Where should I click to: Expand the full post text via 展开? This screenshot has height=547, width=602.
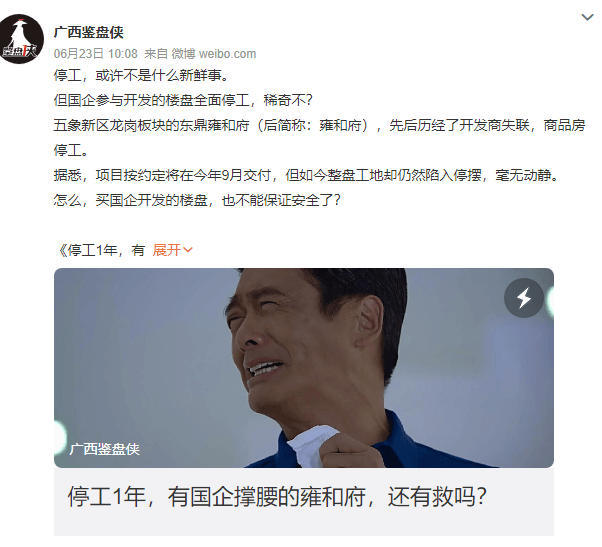point(172,250)
